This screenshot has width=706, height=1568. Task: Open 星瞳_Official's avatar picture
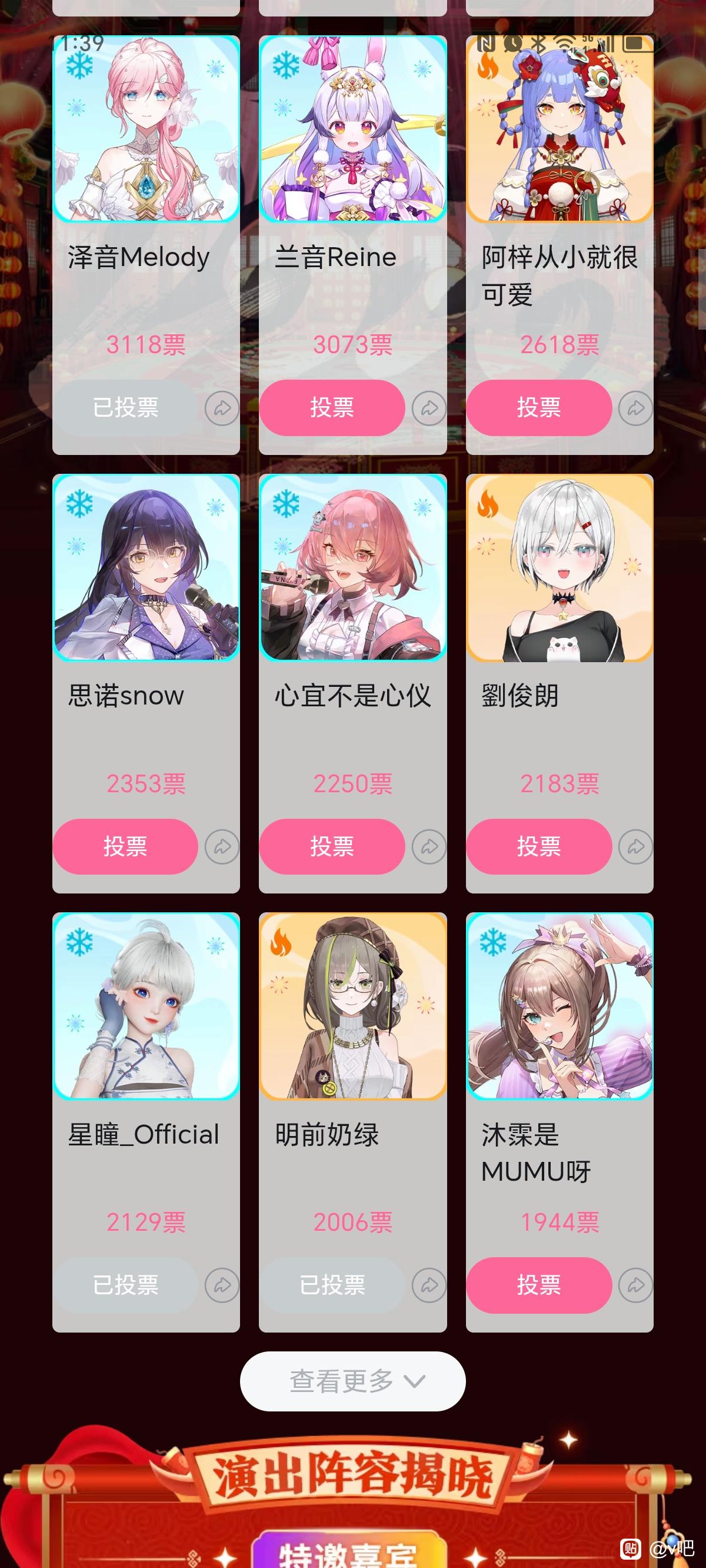146,1006
